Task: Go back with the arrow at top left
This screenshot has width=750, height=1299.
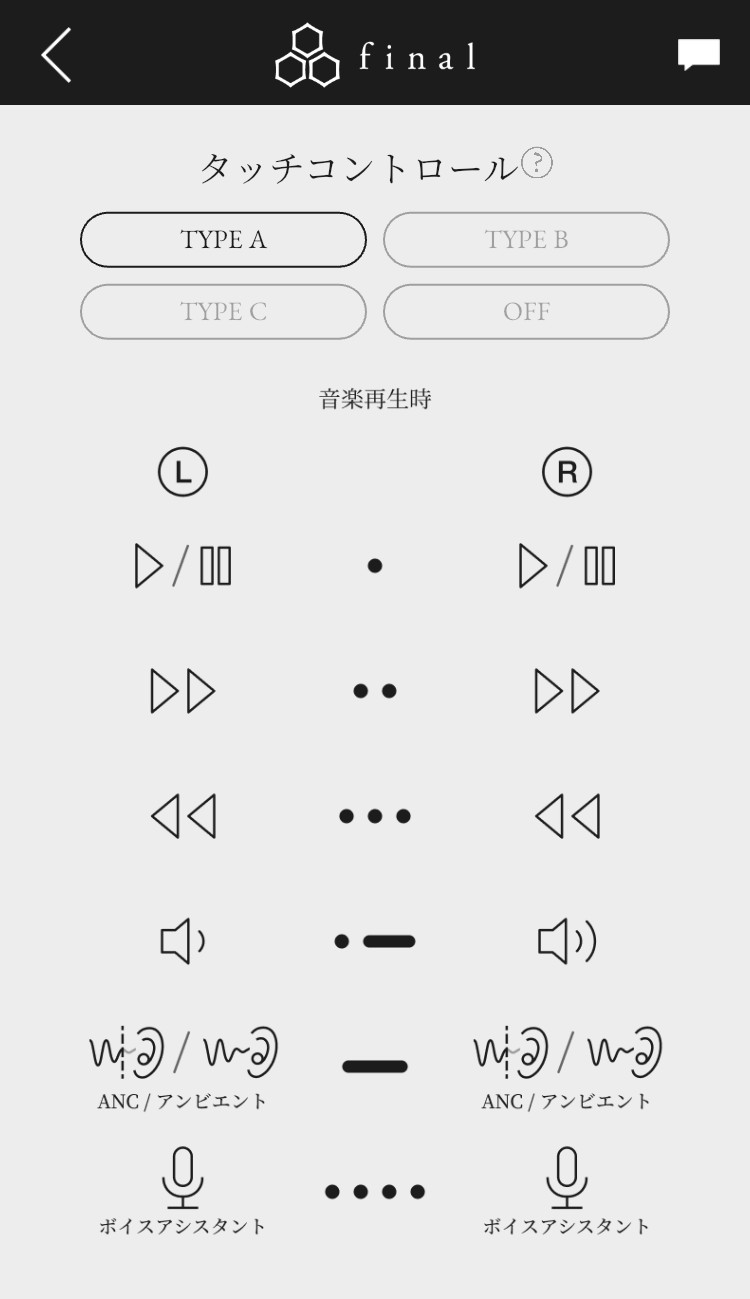Action: click(x=55, y=55)
